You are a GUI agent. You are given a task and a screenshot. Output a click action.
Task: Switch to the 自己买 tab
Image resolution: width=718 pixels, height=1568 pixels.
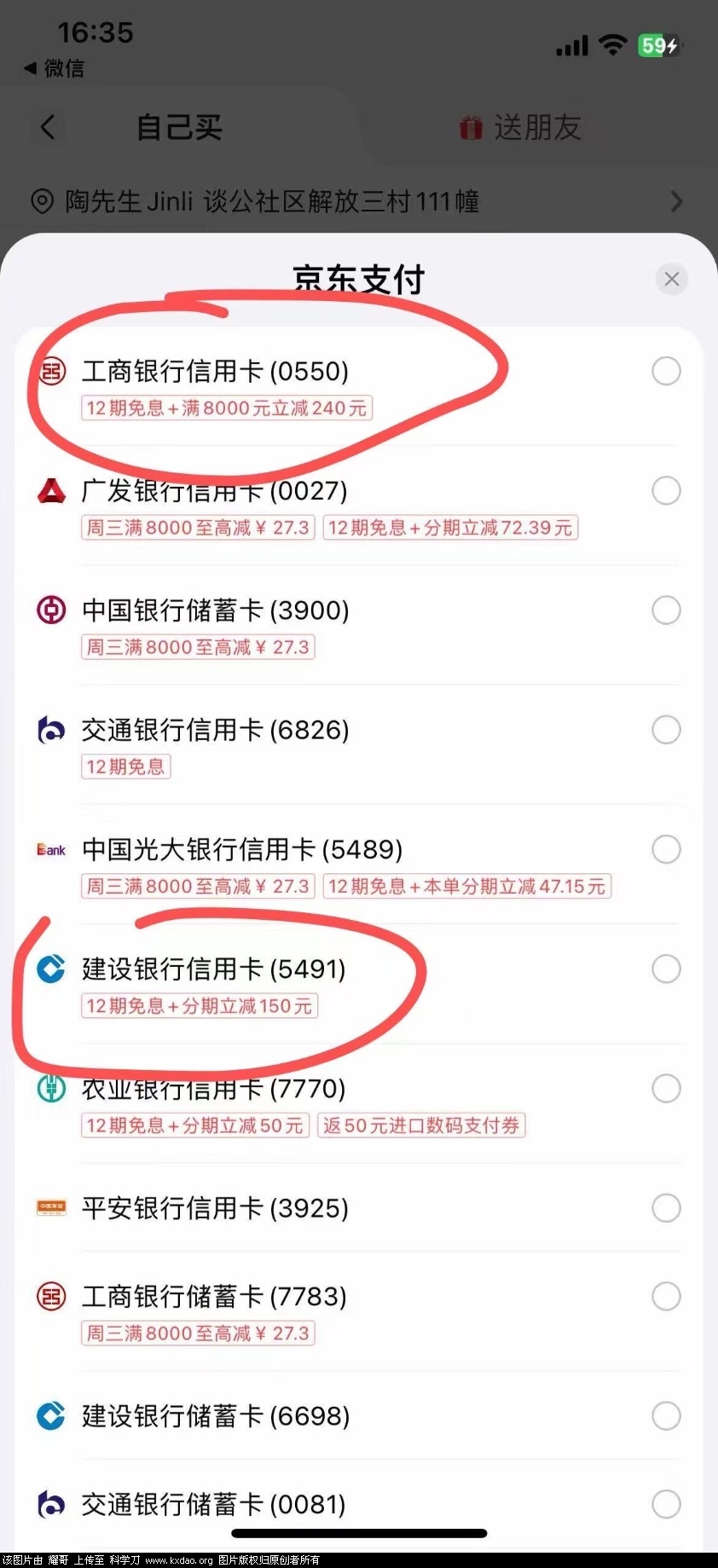179,128
